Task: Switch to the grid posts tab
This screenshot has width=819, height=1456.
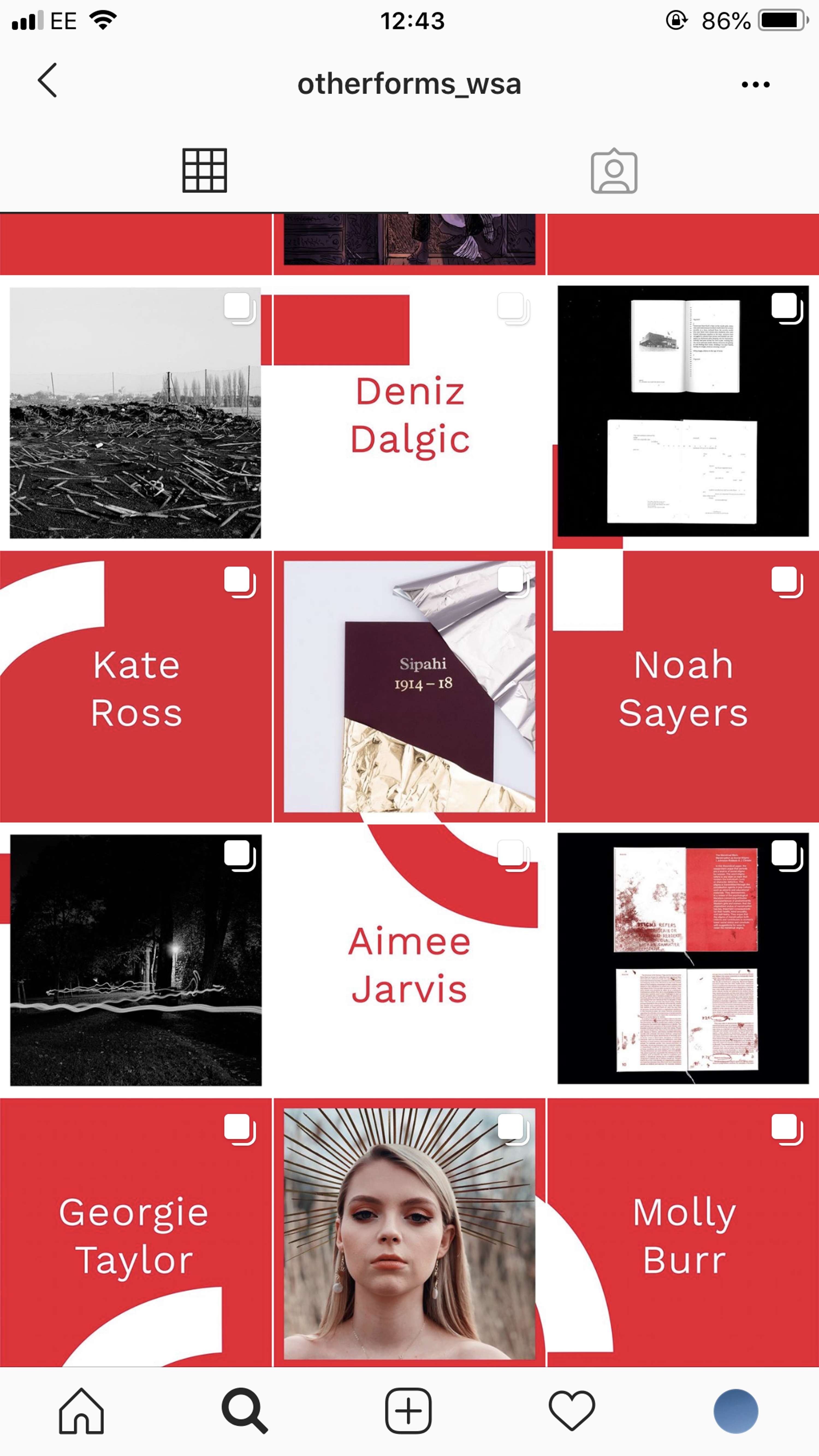Action: tap(204, 171)
